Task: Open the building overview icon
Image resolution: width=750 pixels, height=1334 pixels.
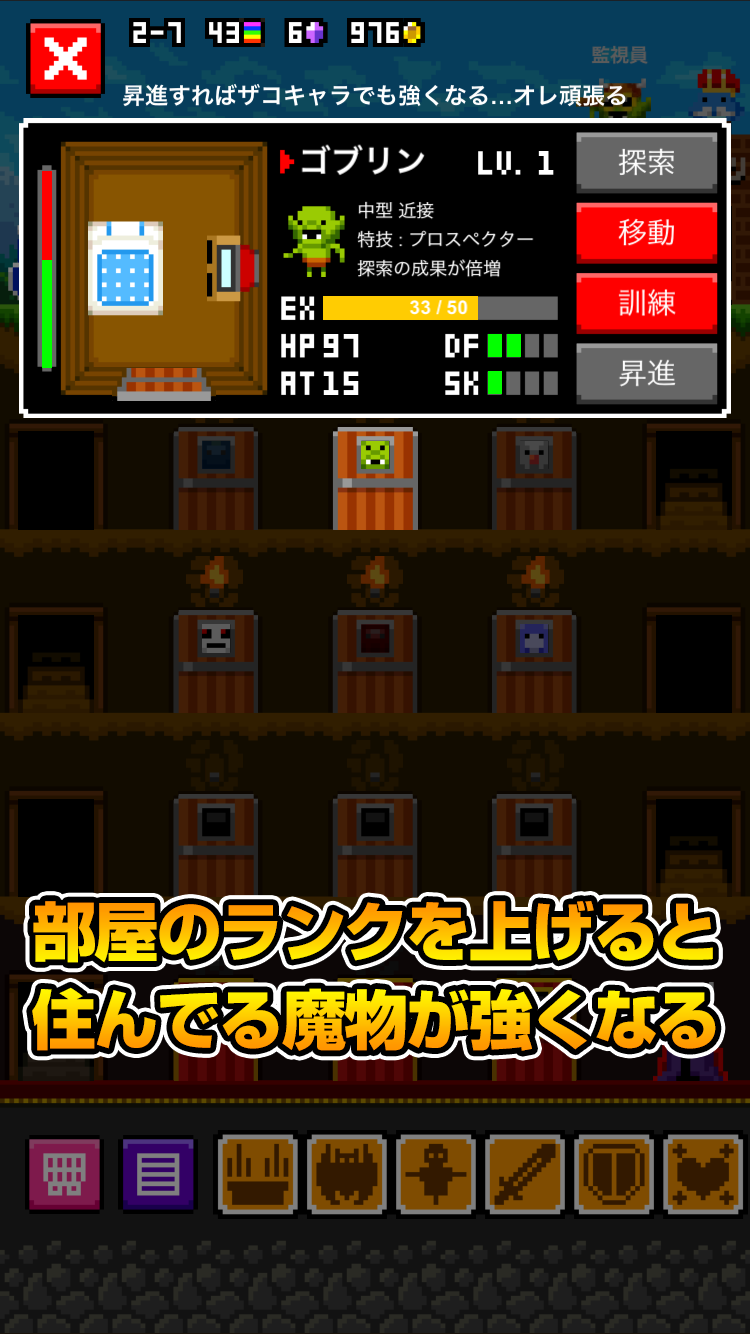Action: click(x=64, y=1176)
